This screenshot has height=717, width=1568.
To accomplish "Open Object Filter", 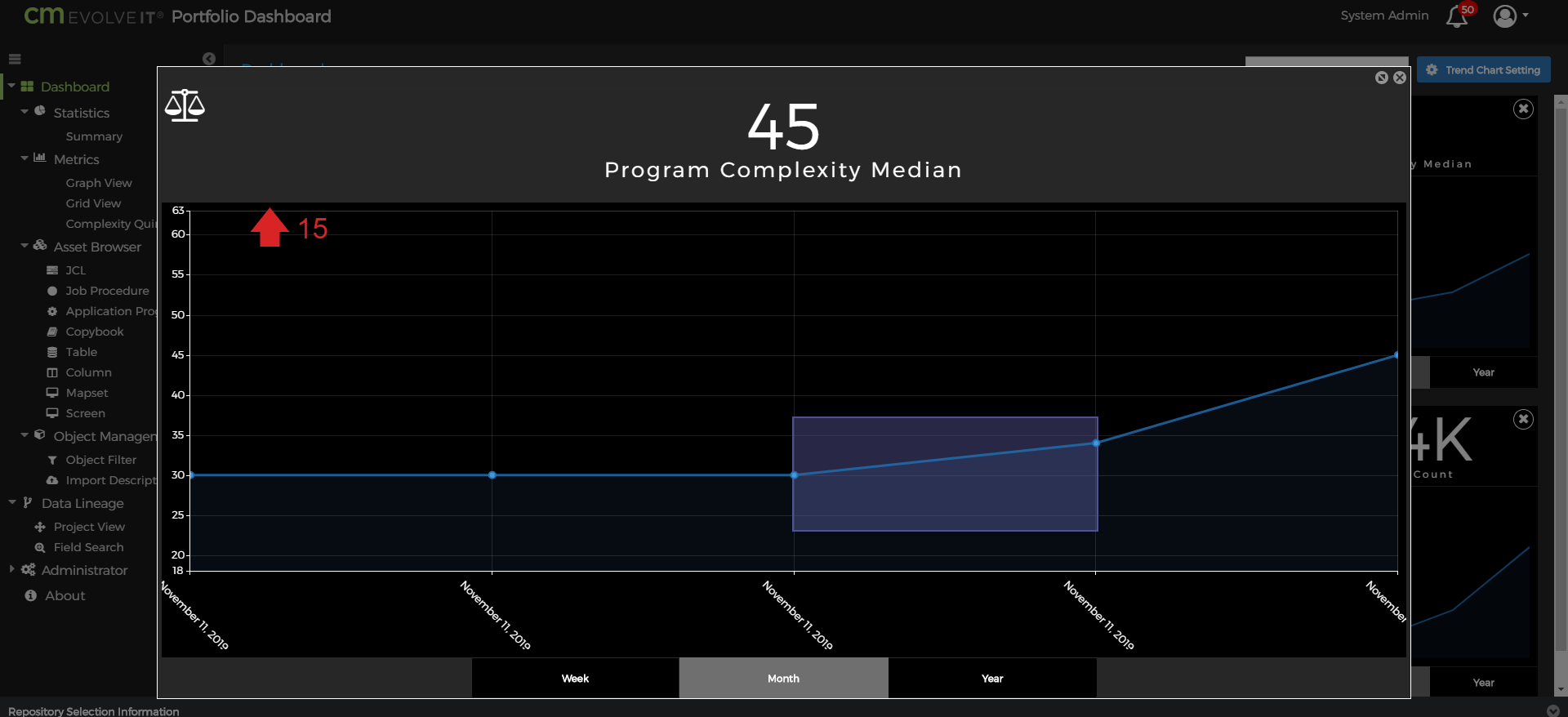I will (x=100, y=460).
